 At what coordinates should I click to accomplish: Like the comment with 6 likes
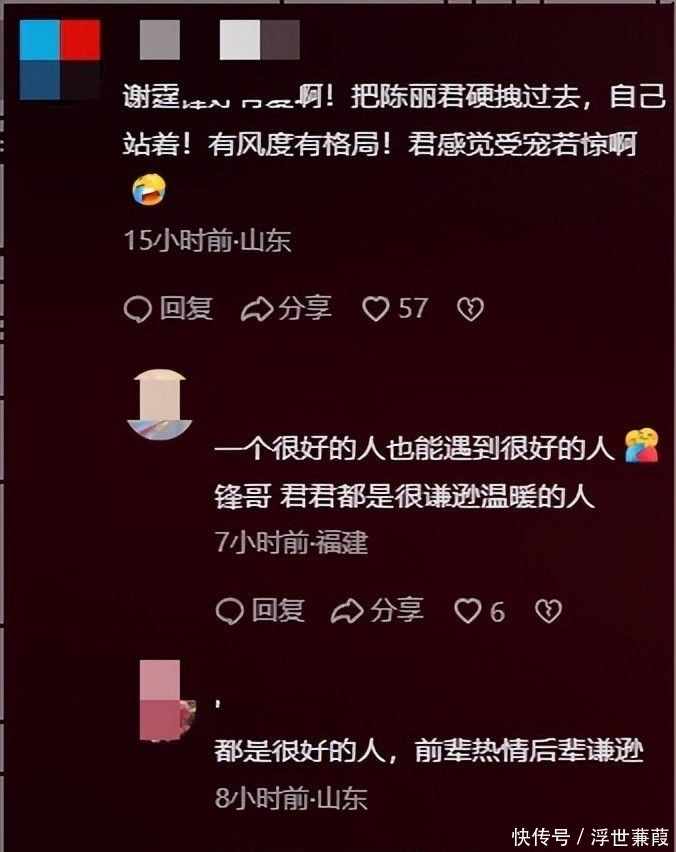pyautogui.click(x=468, y=611)
